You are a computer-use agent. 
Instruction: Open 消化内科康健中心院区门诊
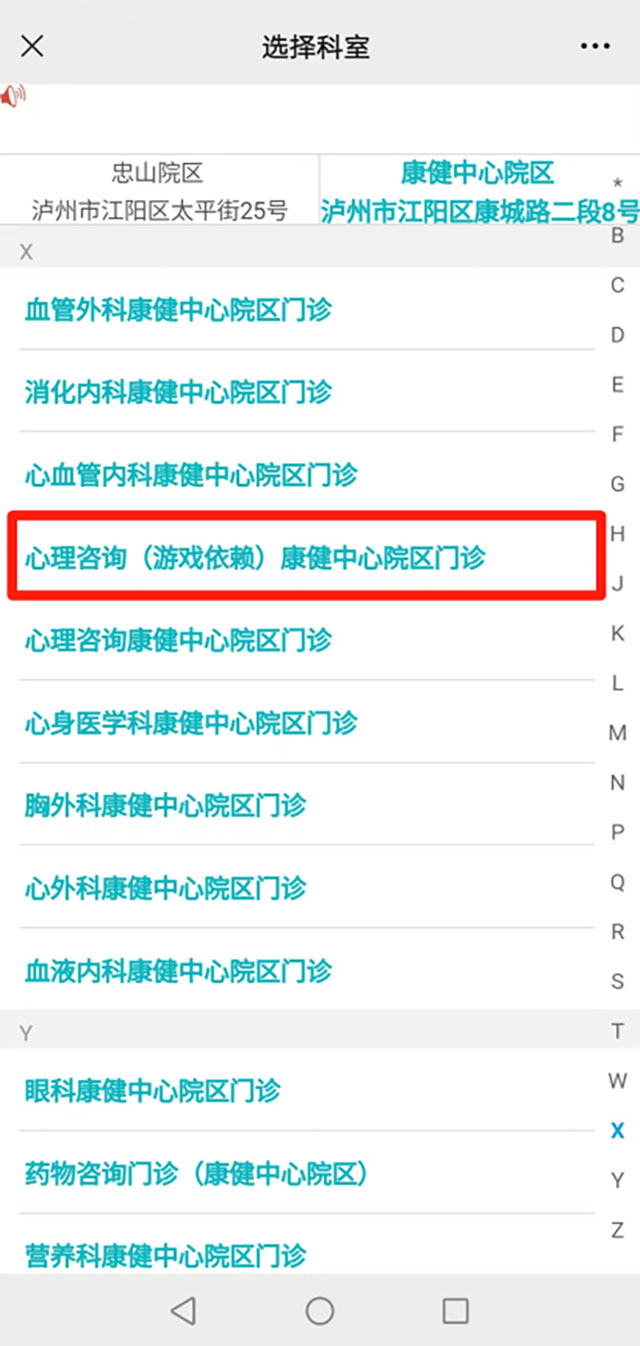pos(178,391)
